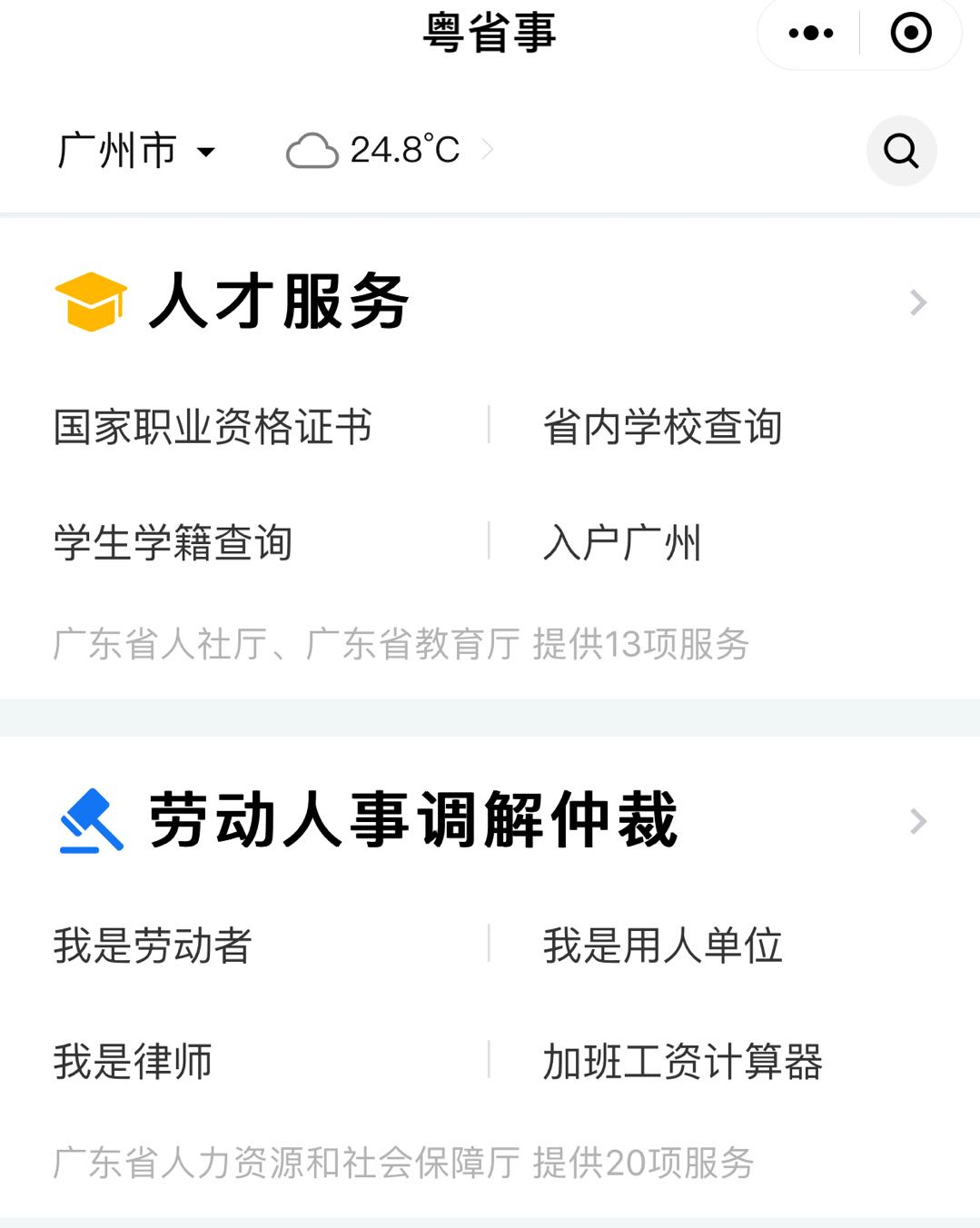Select 省内学校查询
The image size is (980, 1228).
[x=662, y=427]
